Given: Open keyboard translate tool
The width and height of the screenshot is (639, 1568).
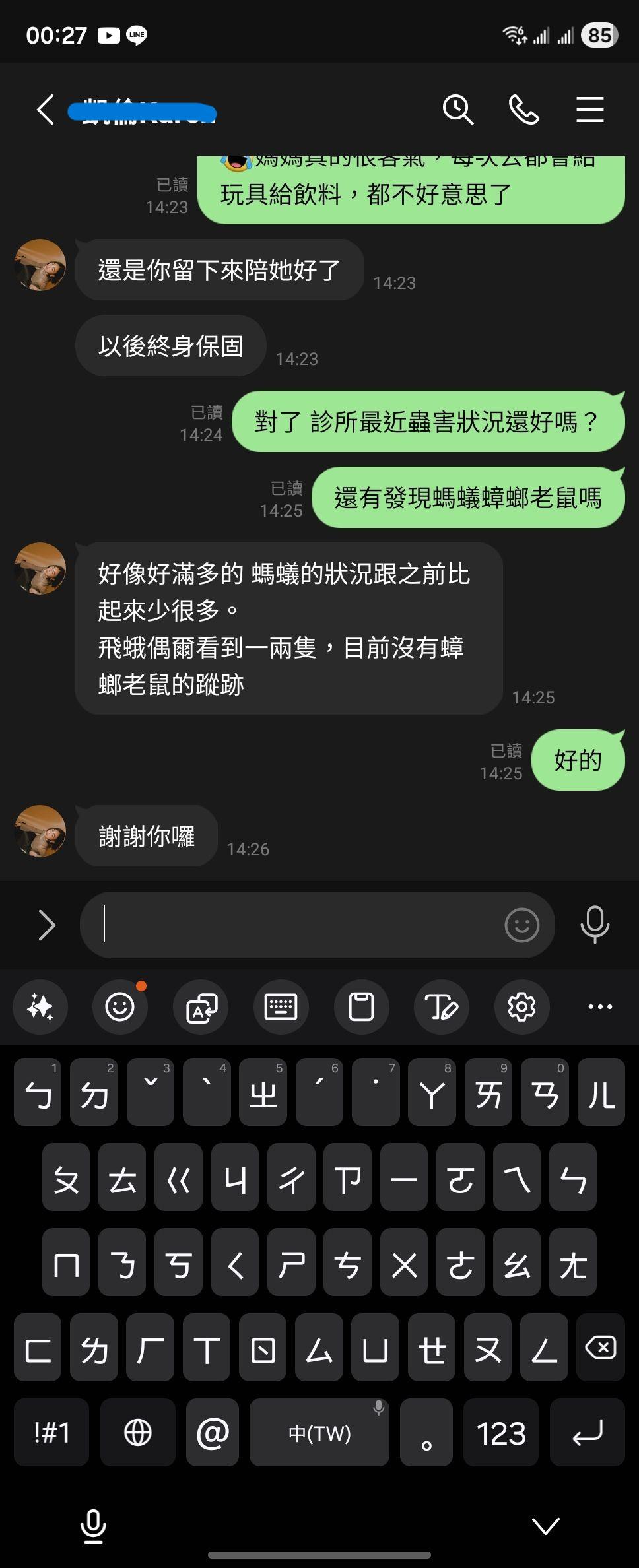Looking at the screenshot, I should [201, 1007].
